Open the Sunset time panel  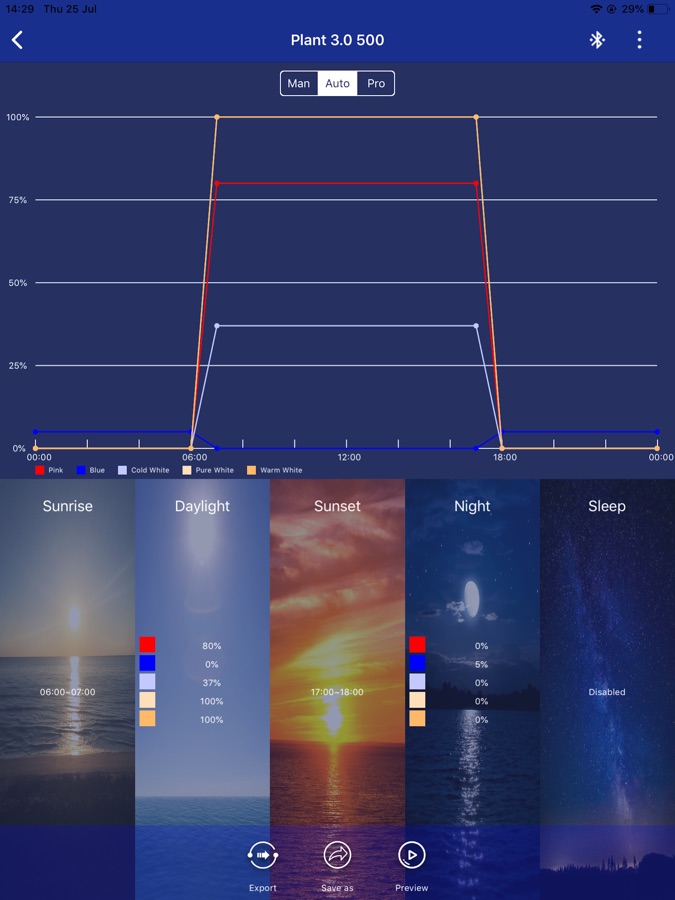[337, 650]
